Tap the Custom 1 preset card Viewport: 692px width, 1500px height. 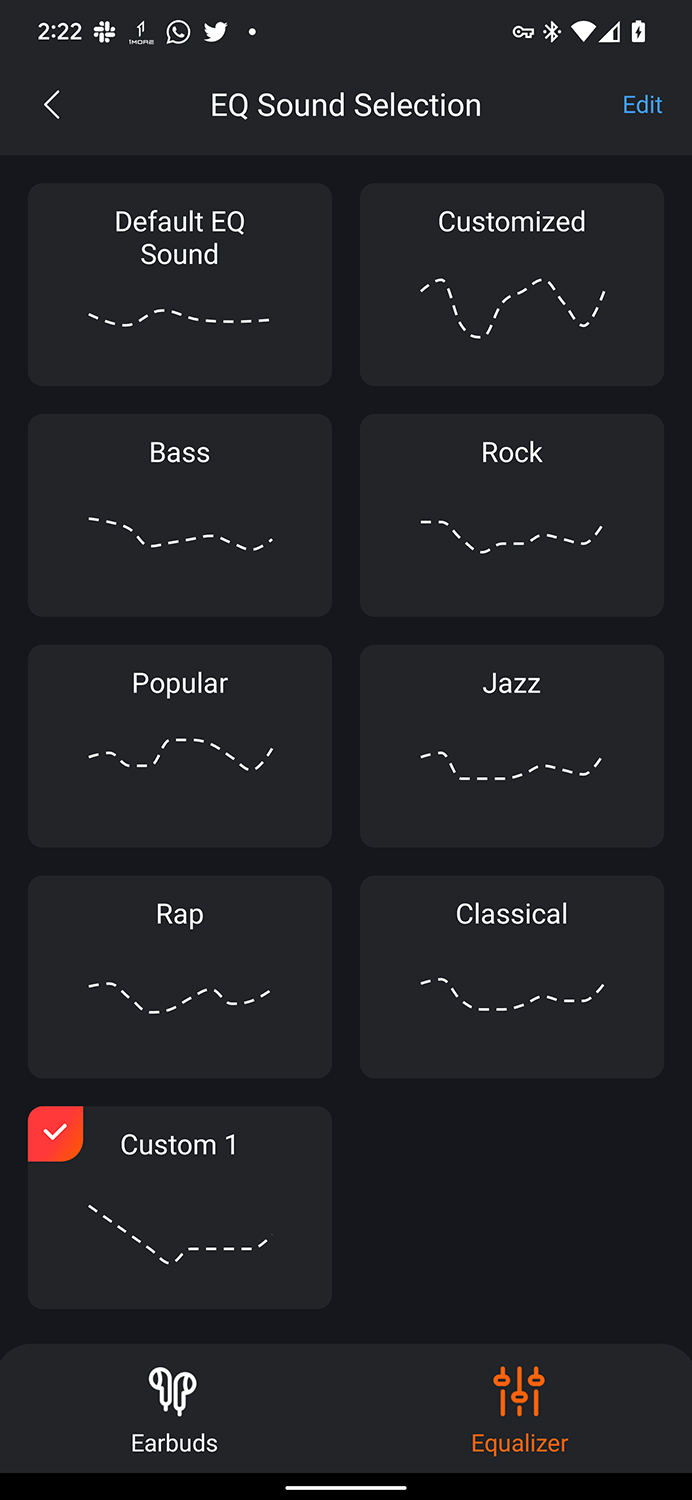(x=180, y=1208)
